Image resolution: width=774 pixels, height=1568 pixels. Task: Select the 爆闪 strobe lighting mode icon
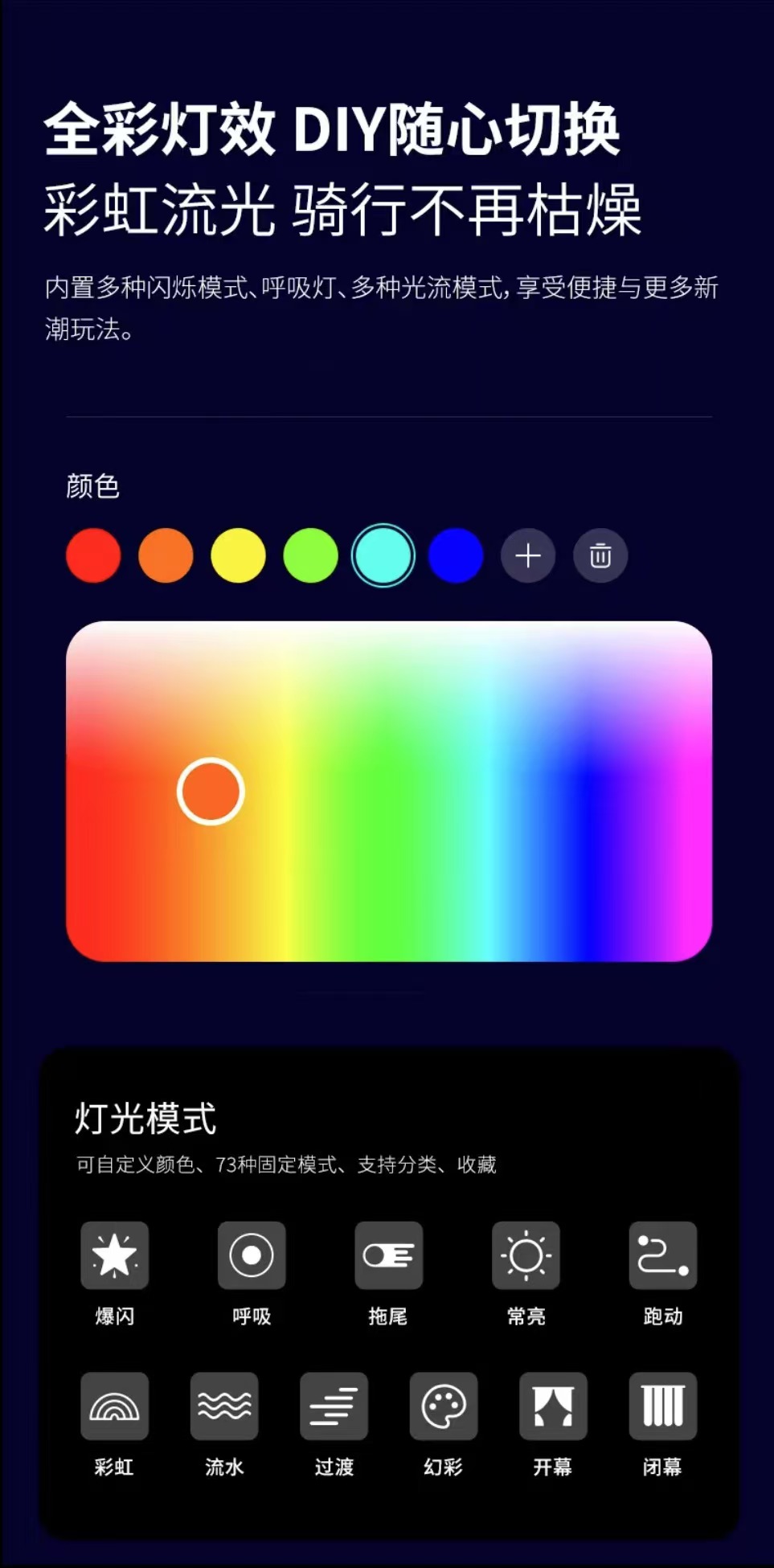click(113, 1255)
